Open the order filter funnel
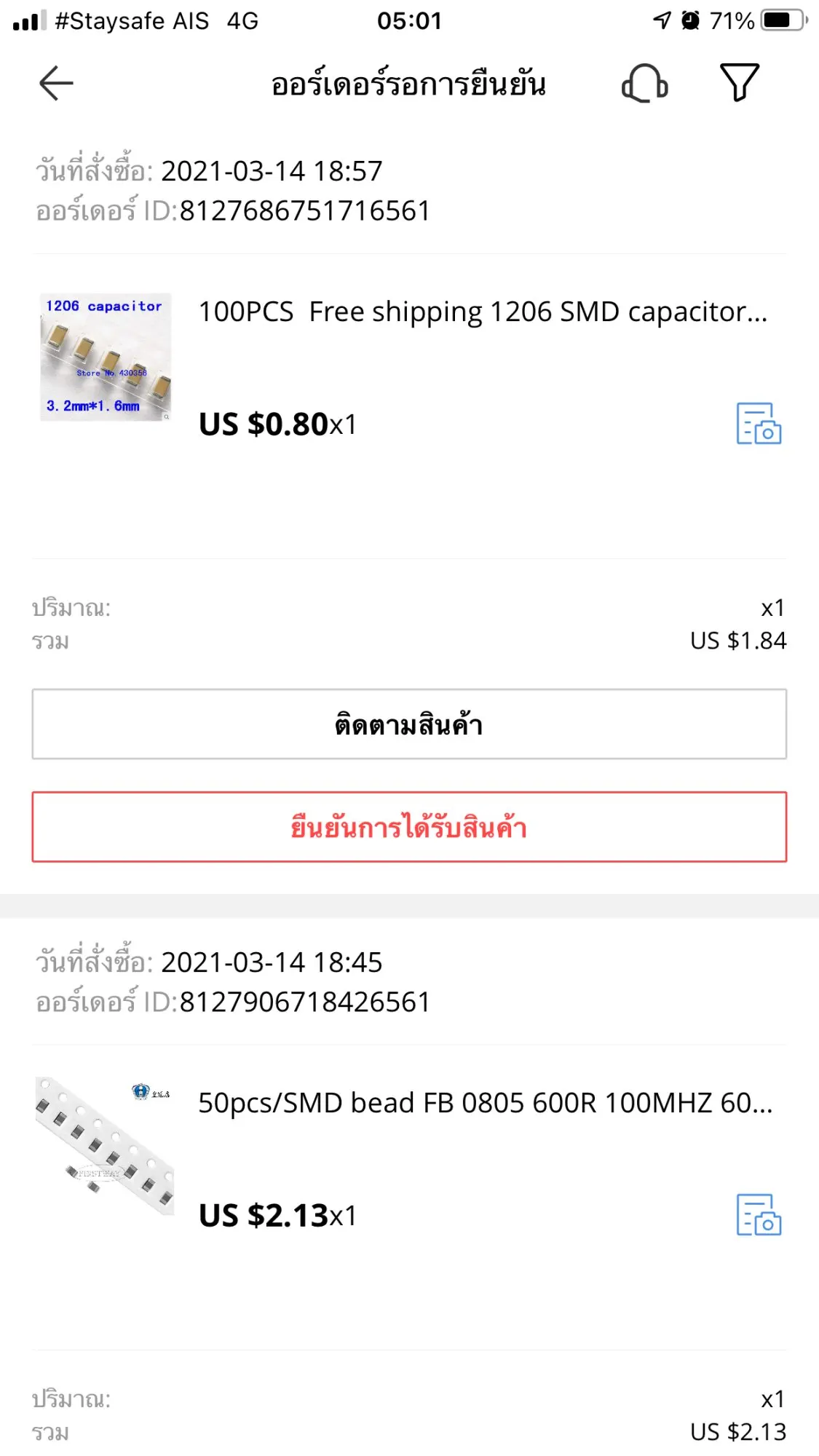819x1456 pixels. (739, 82)
